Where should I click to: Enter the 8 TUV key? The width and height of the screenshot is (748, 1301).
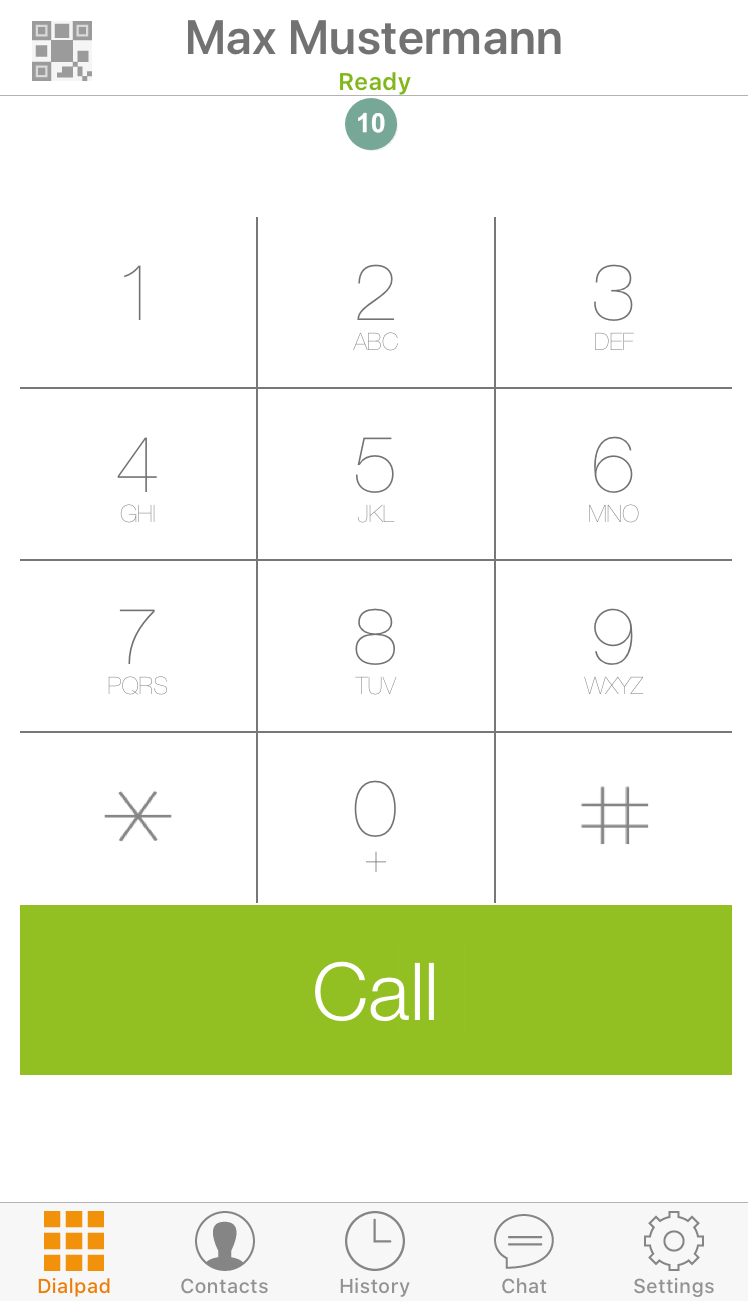pos(376,646)
